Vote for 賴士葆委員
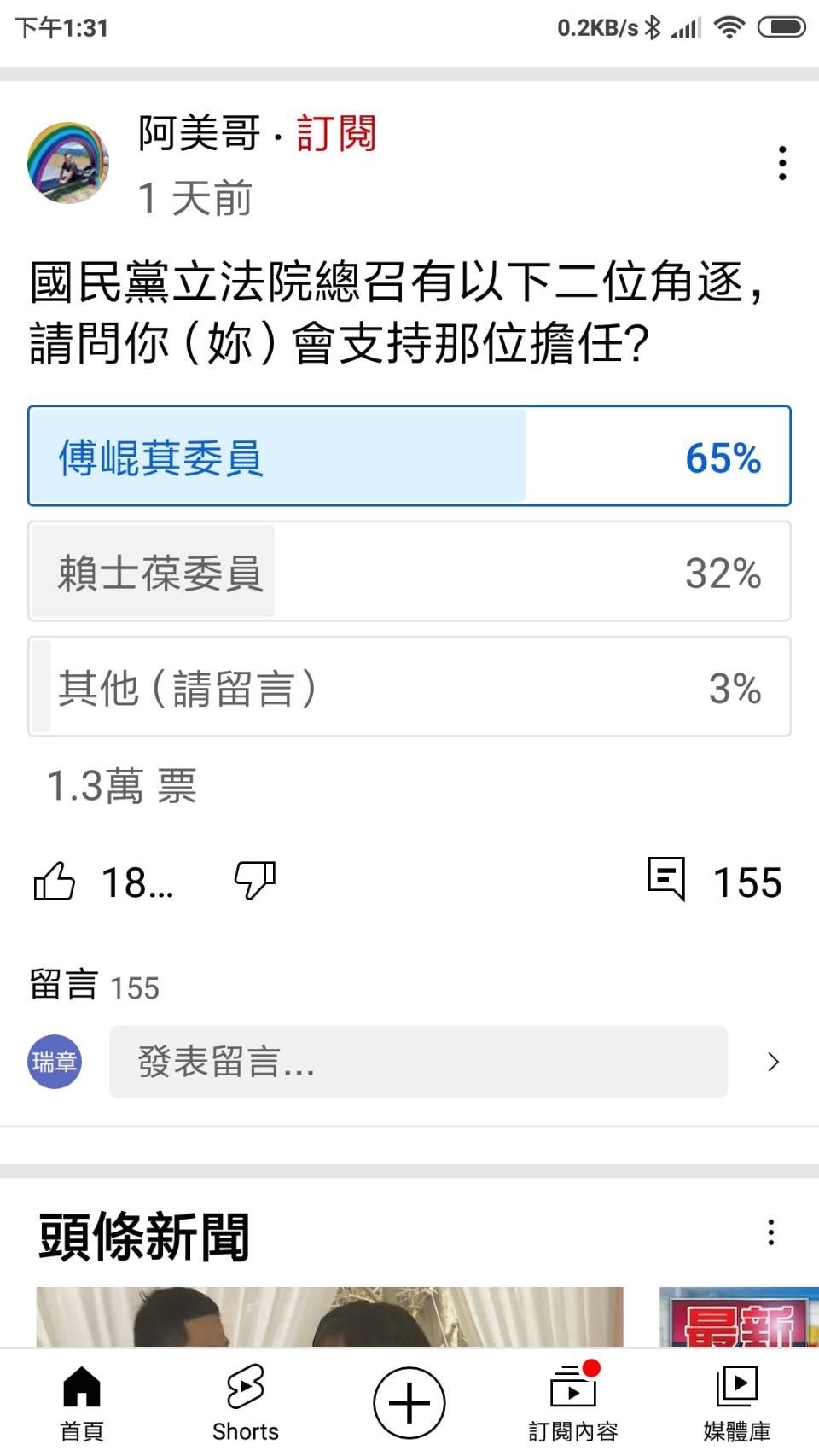Viewport: 819px width, 1456px height. [409, 571]
